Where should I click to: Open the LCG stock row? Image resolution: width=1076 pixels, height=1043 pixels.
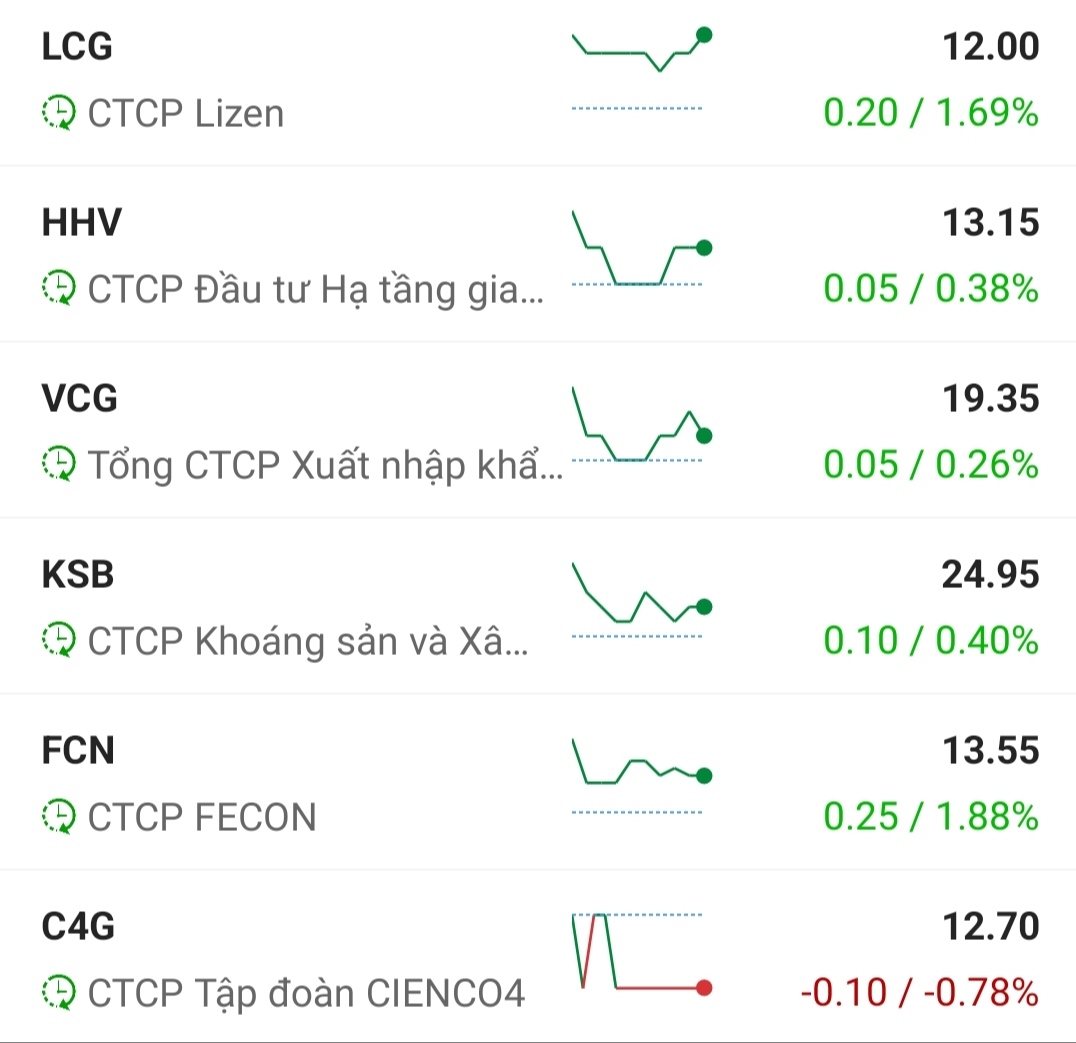pyautogui.click(x=300, y=80)
